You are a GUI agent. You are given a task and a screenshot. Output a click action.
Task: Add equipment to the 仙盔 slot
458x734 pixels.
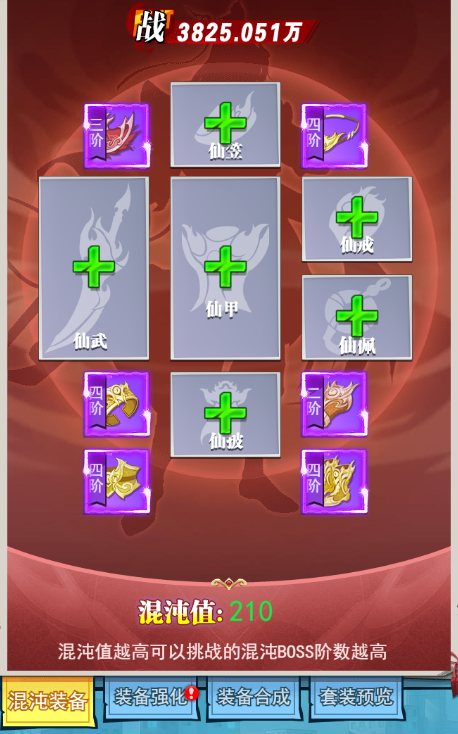point(225,125)
